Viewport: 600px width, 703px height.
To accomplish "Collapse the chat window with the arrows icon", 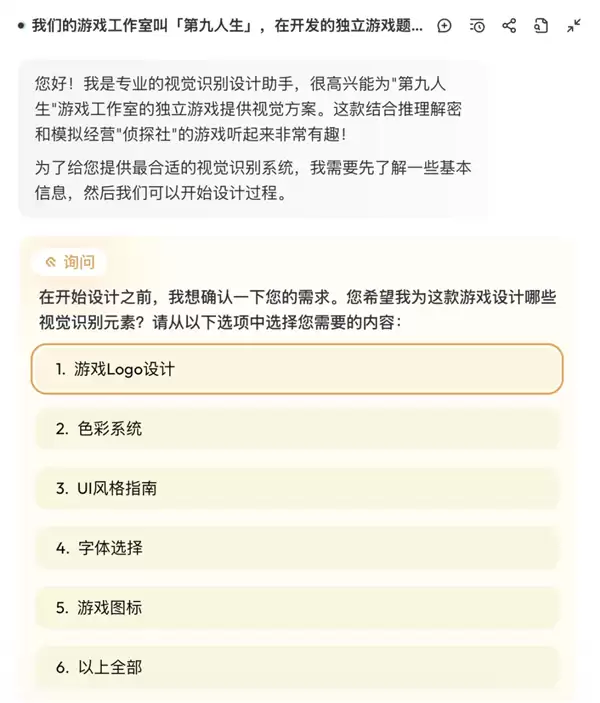I will coord(573,25).
